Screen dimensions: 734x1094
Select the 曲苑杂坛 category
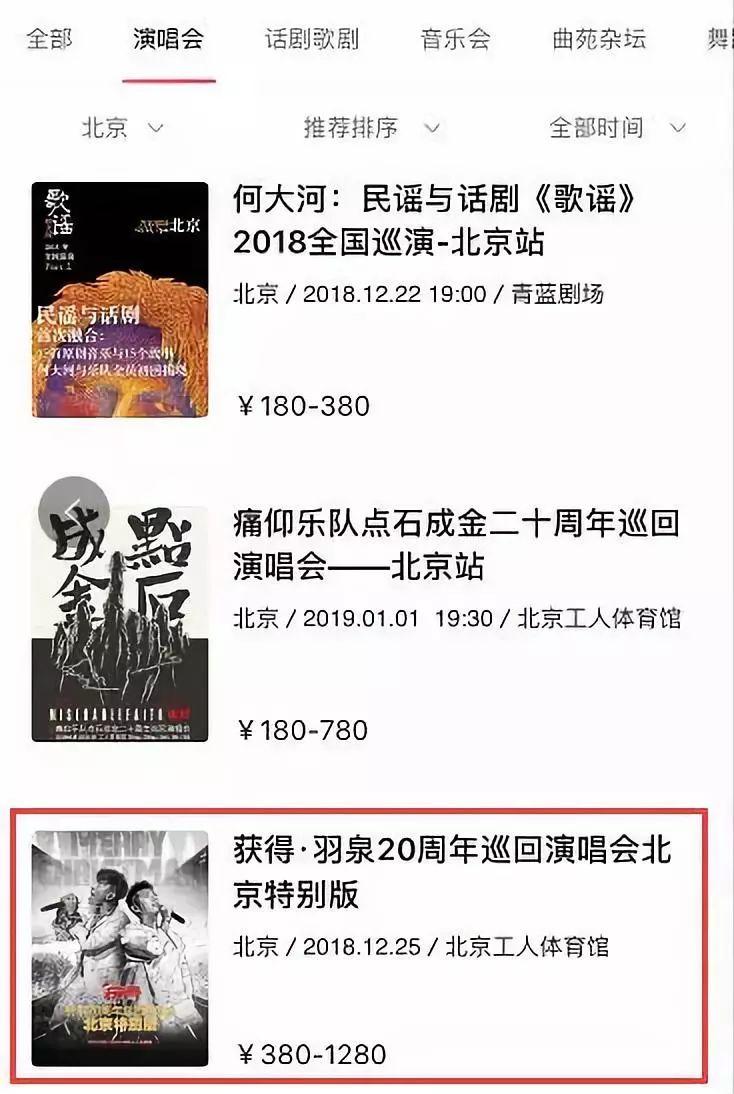[600, 39]
